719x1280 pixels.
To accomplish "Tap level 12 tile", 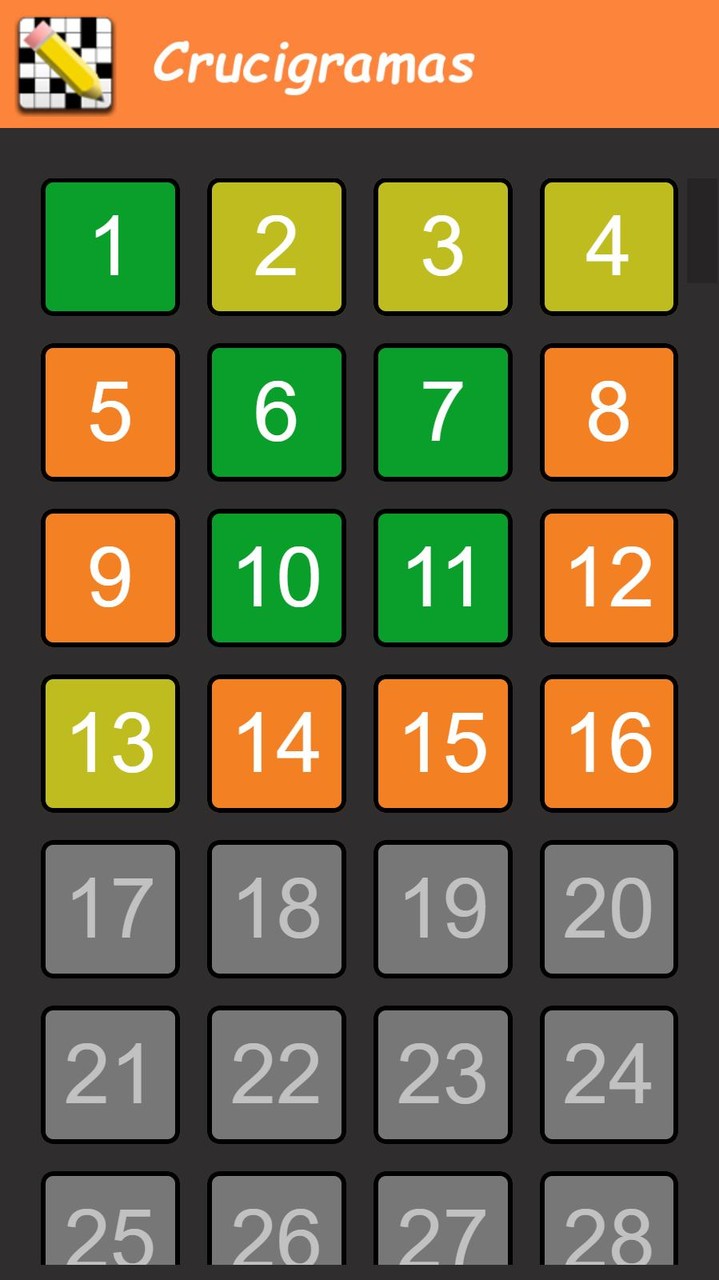I will (x=608, y=578).
